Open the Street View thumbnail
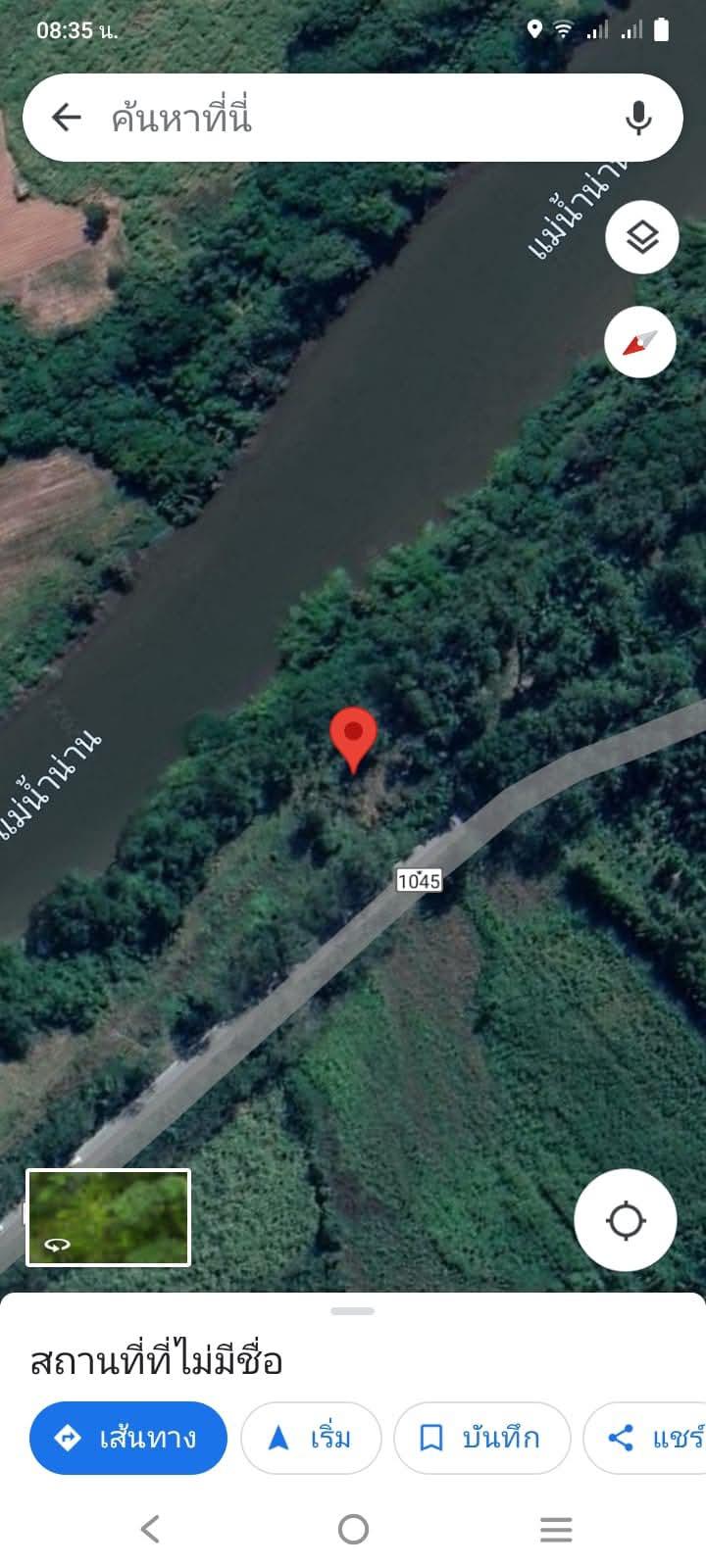706x1568 pixels. [108, 1218]
